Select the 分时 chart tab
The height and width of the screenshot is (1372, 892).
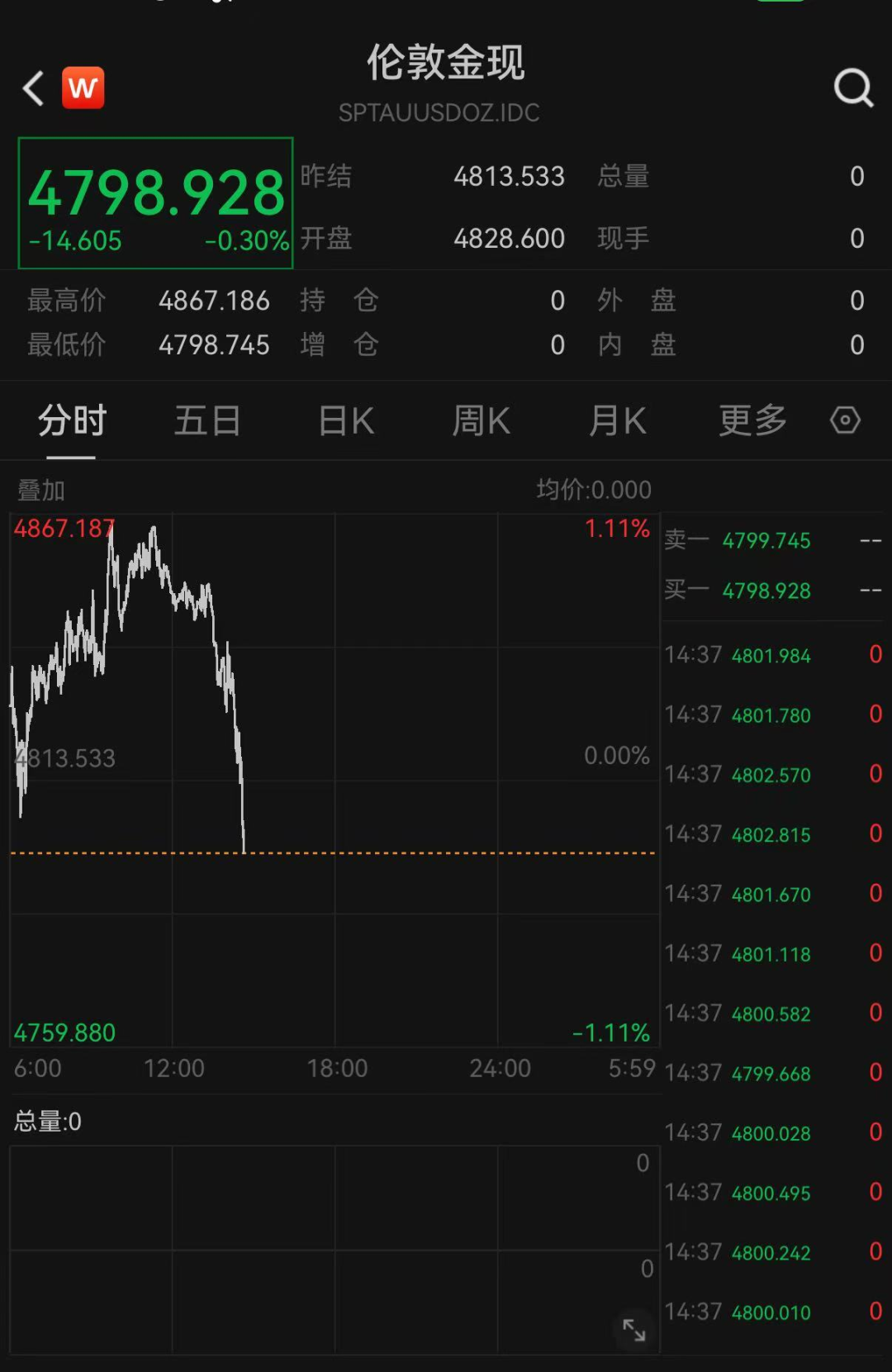click(72, 420)
